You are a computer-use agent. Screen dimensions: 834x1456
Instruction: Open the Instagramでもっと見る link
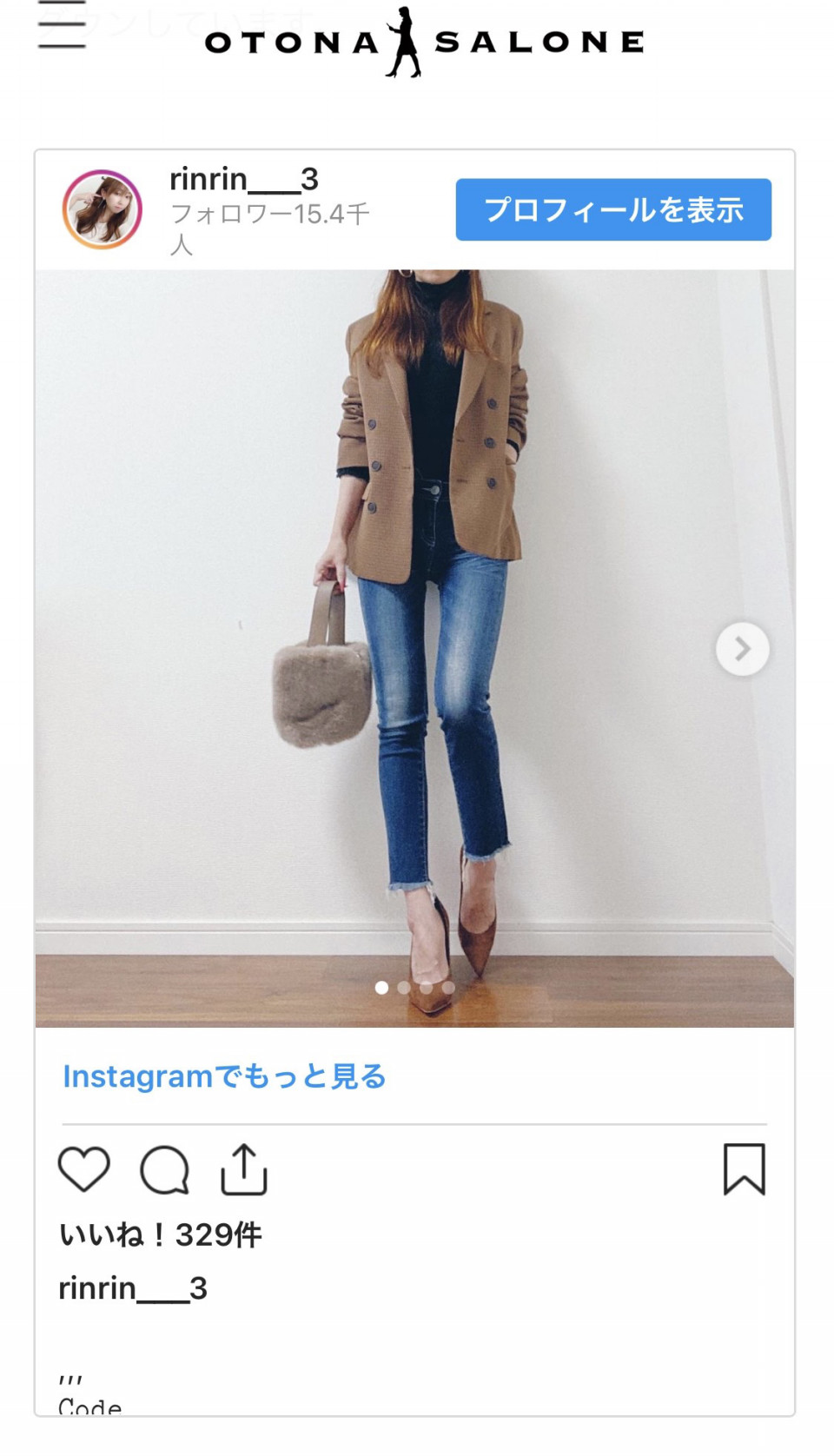pyautogui.click(x=224, y=1076)
